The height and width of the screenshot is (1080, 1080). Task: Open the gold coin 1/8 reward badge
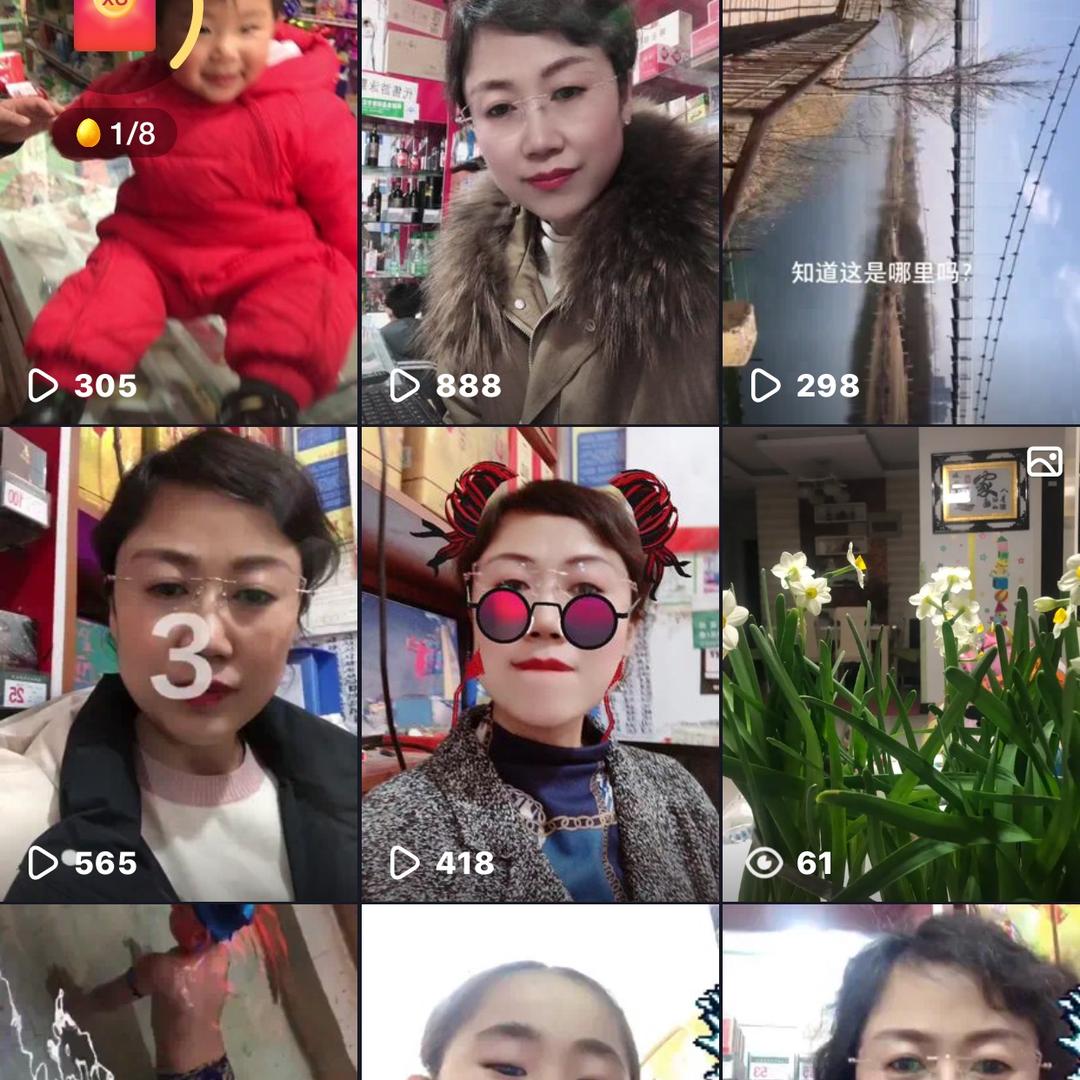(115, 133)
